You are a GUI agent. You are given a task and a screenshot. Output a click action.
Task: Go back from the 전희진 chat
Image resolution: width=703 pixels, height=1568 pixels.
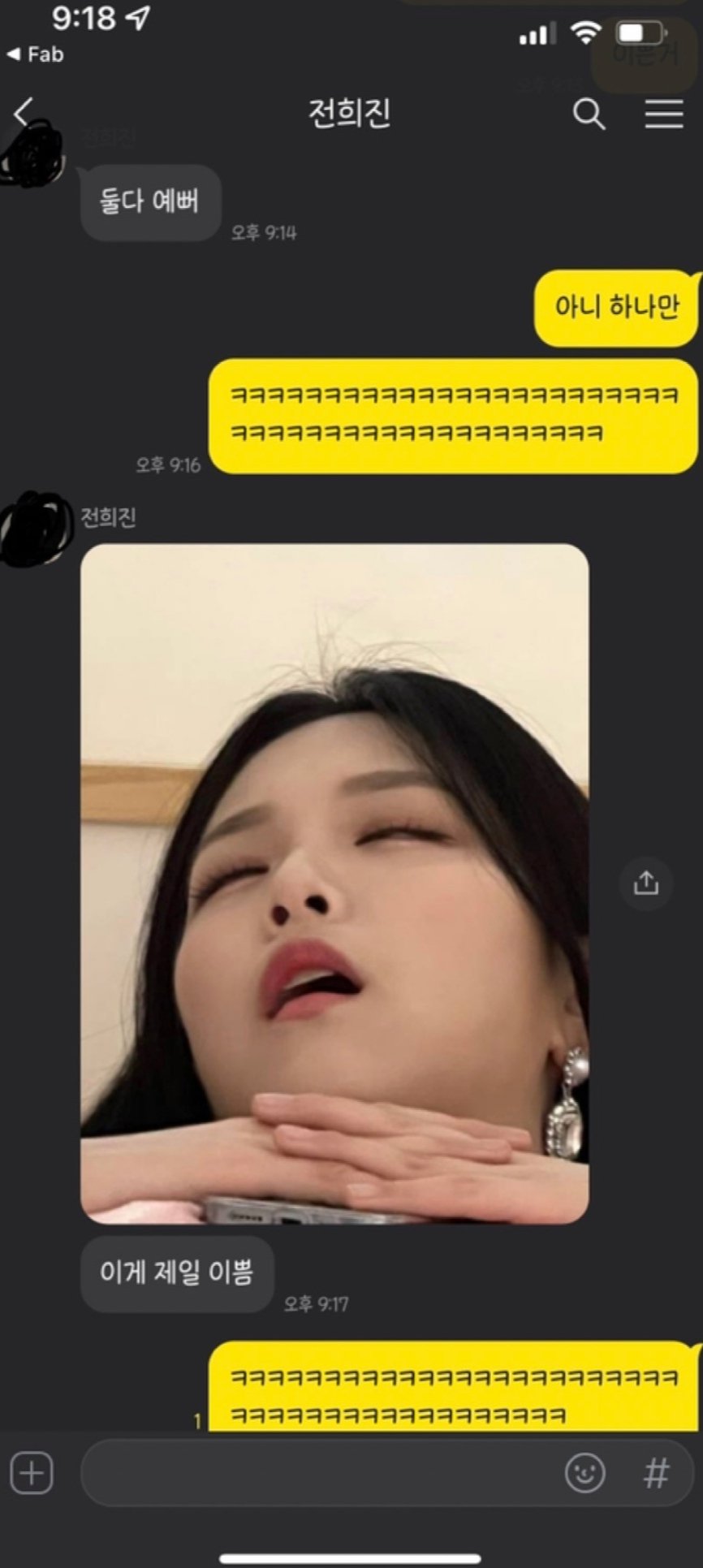(x=24, y=113)
